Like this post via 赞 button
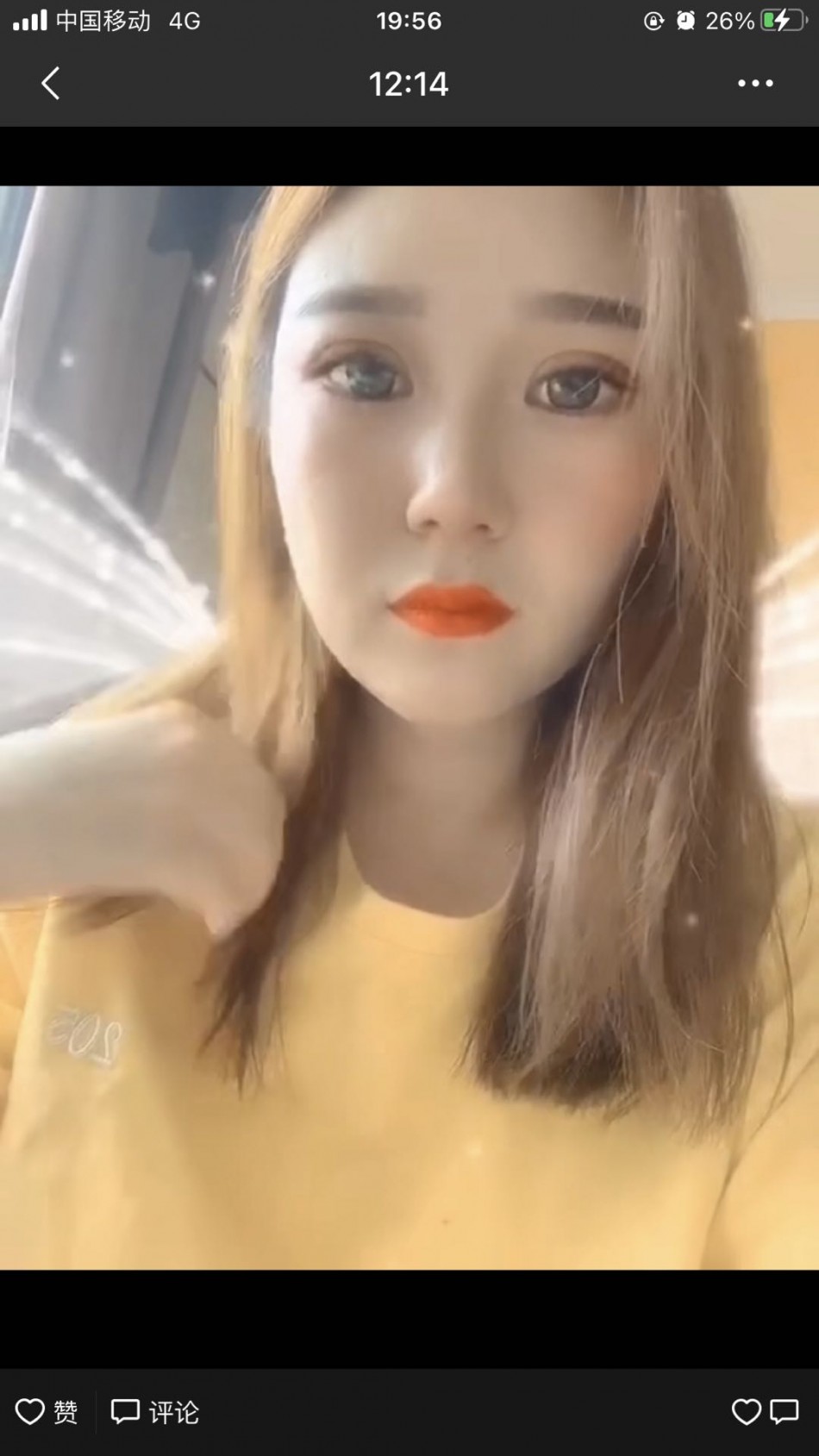Image resolution: width=819 pixels, height=1456 pixels. [47, 1412]
